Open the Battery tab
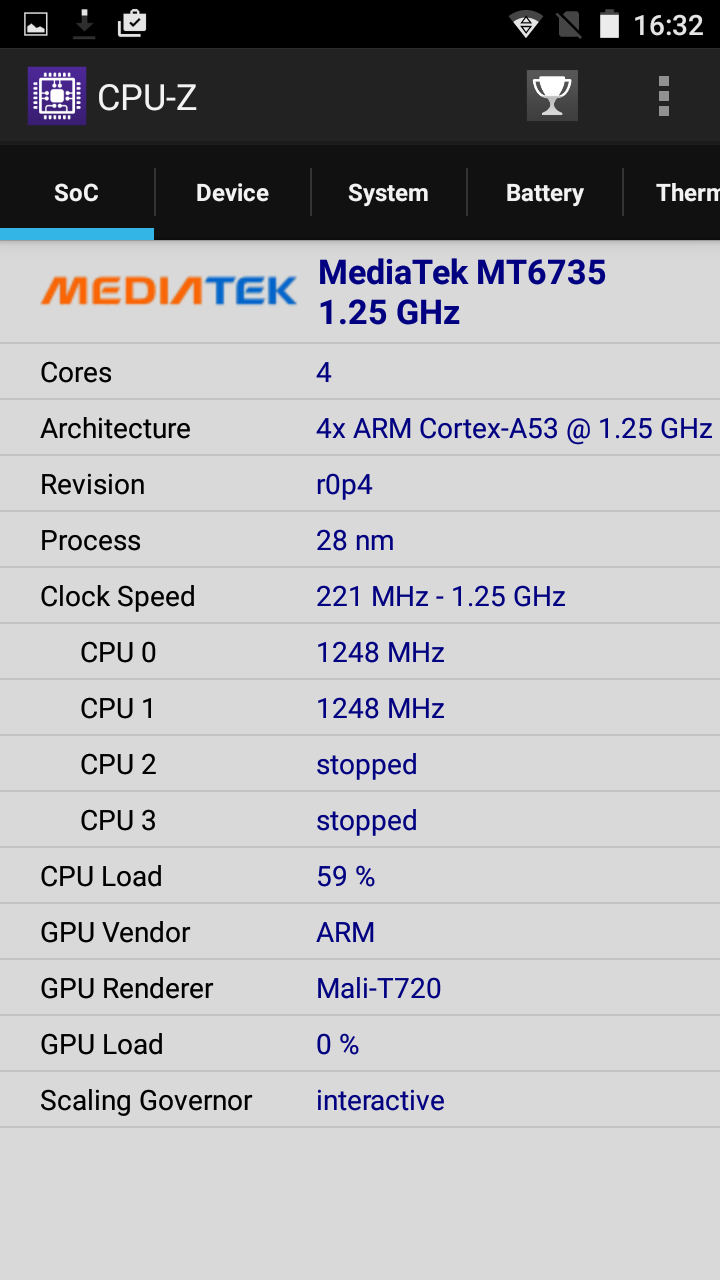The height and width of the screenshot is (1280, 720). (x=544, y=193)
